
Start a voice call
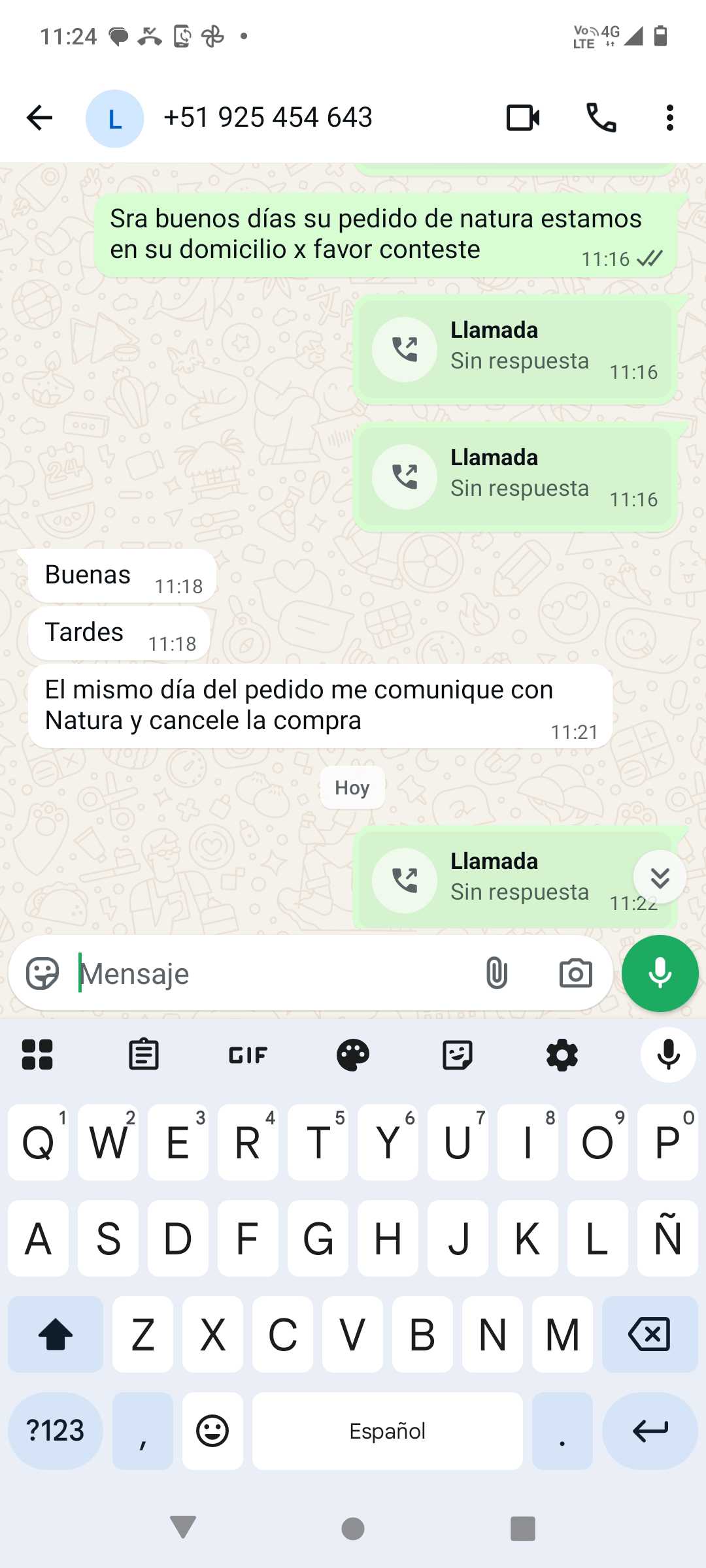coord(601,118)
